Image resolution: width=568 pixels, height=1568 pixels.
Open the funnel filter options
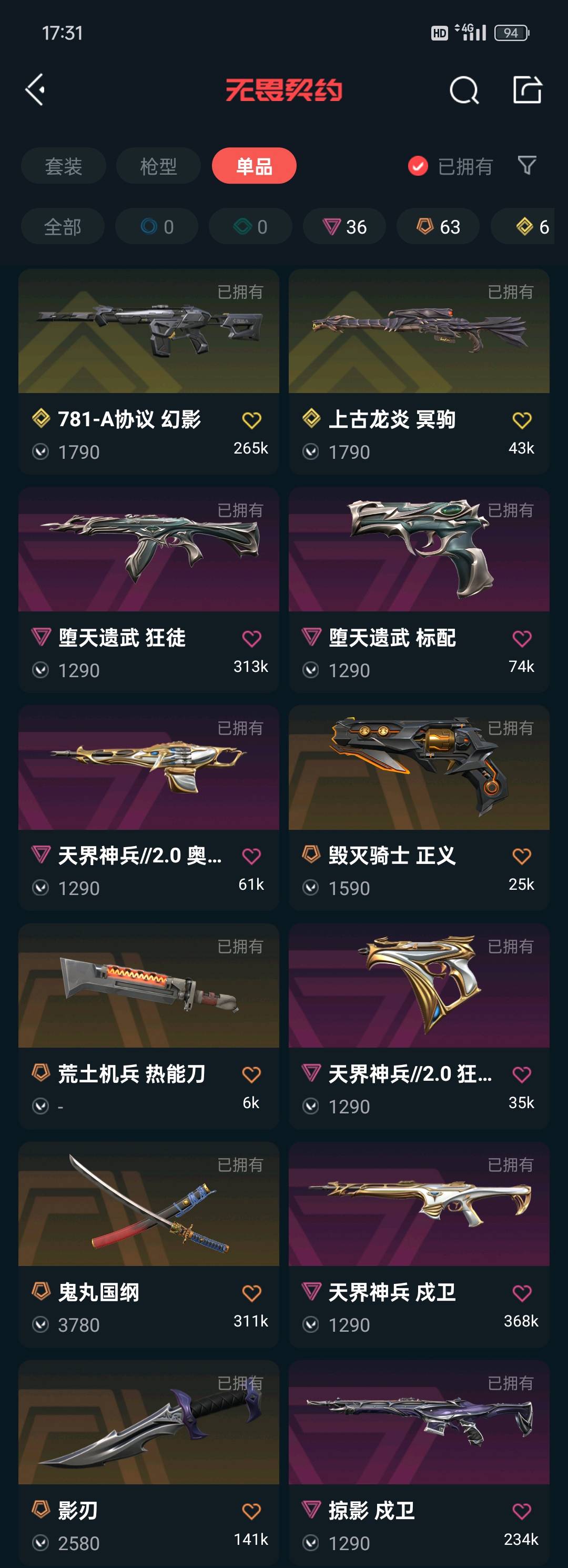point(526,165)
